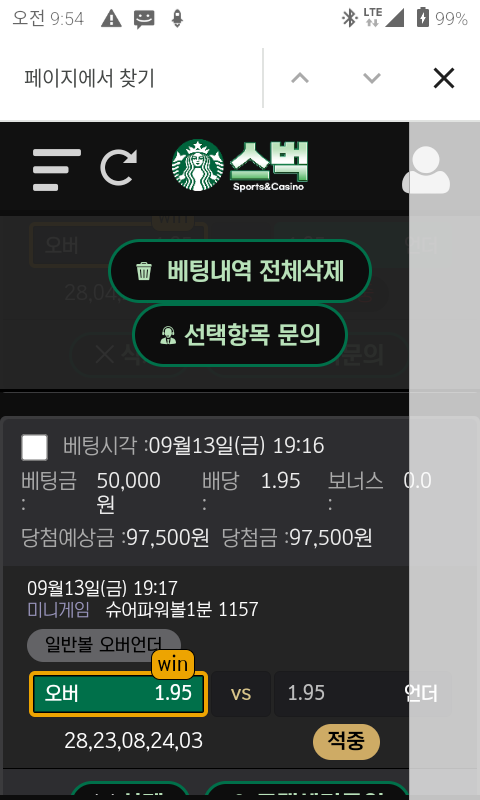Jump to the next search match
Screen dimensions: 480x800
pos(372,78)
